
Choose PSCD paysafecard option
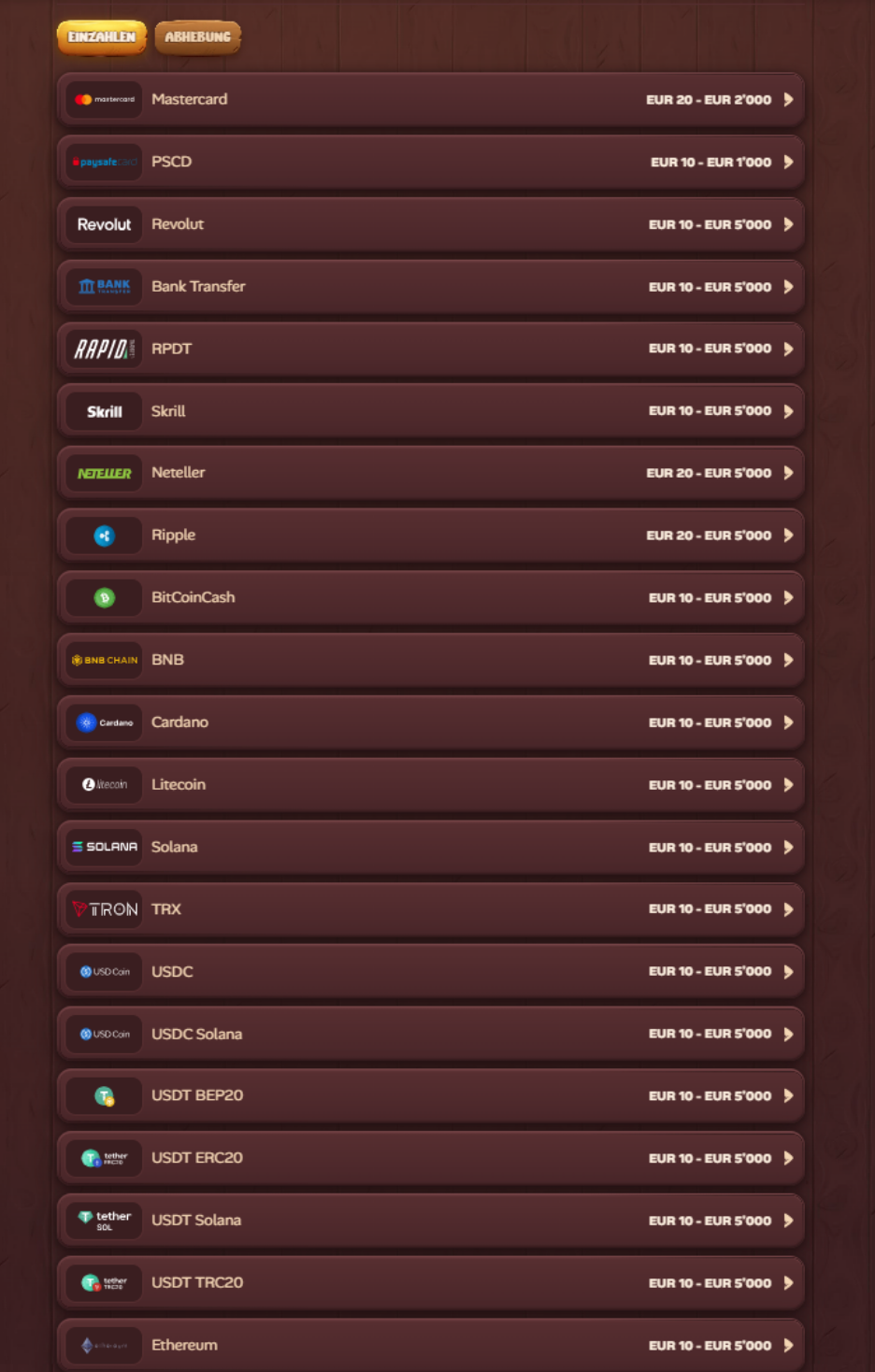430,162
